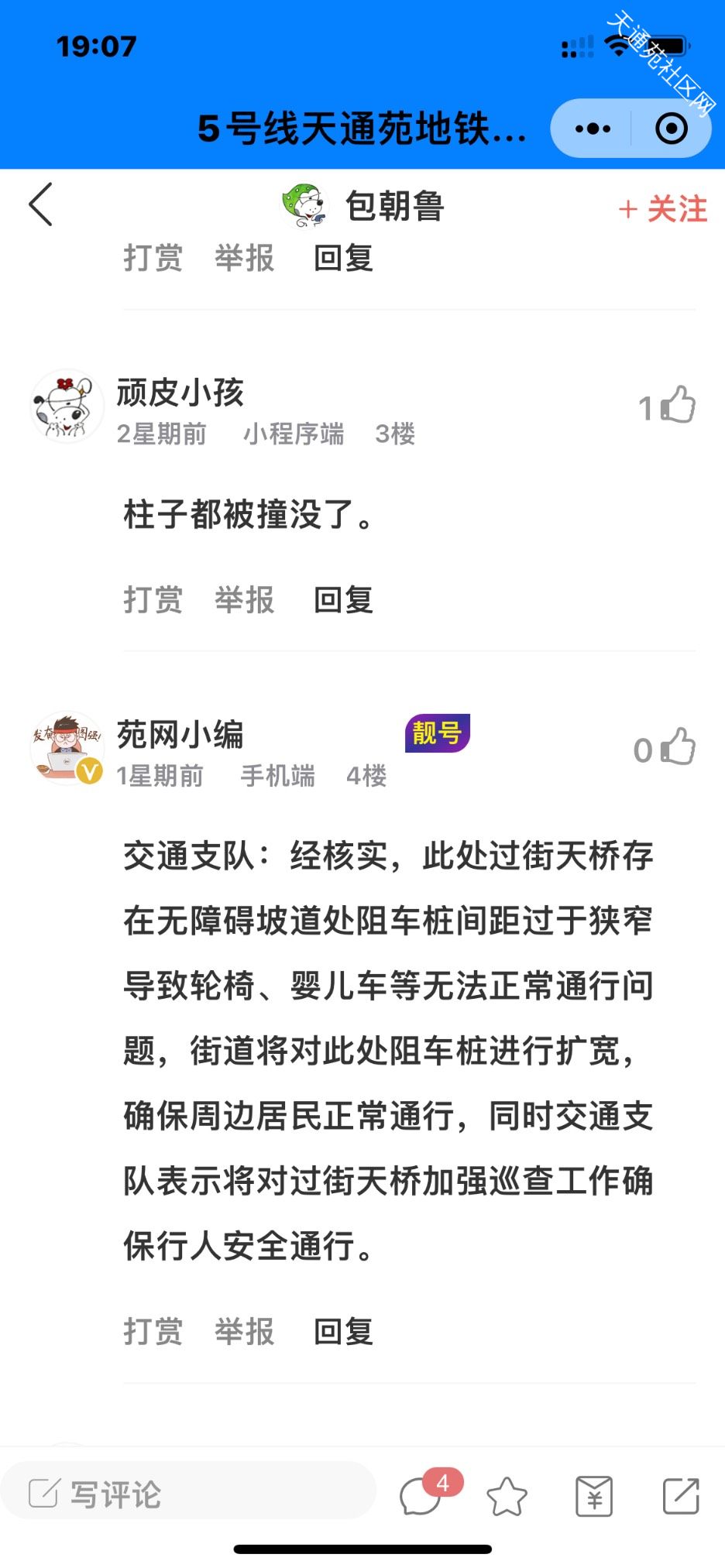725x1568 pixels.
Task: Close the mini program with the circle button
Action: coord(672,129)
